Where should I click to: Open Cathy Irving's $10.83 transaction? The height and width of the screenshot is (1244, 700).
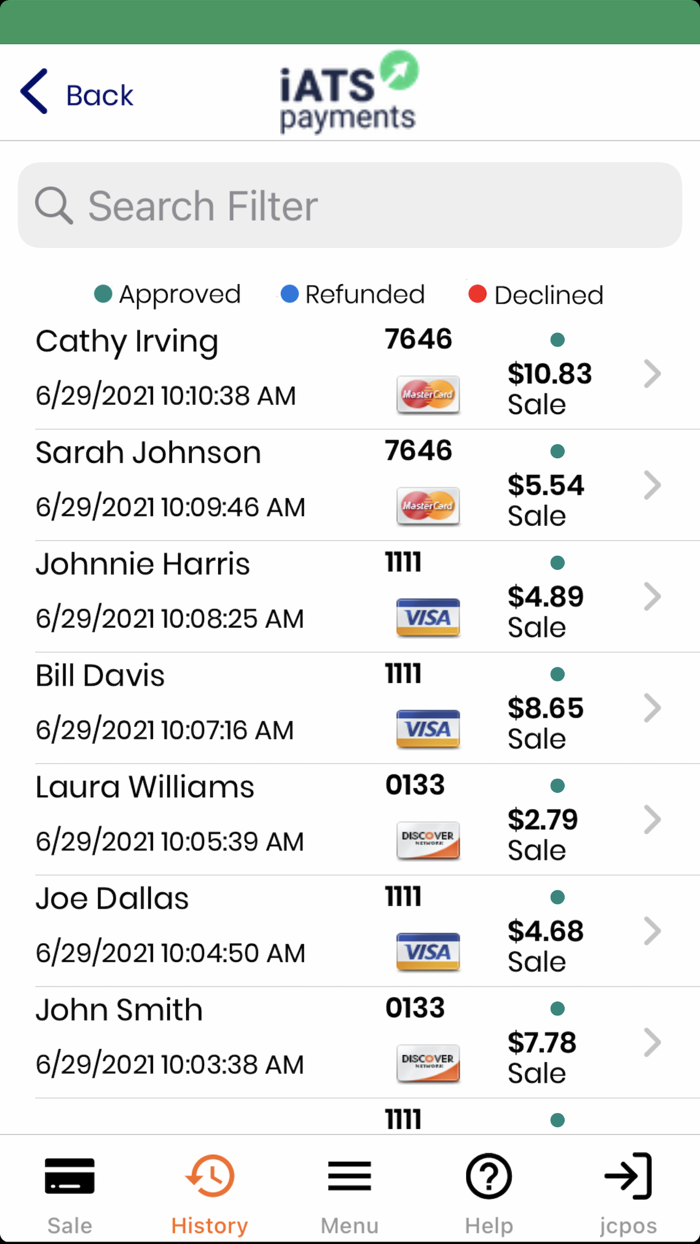(350, 373)
